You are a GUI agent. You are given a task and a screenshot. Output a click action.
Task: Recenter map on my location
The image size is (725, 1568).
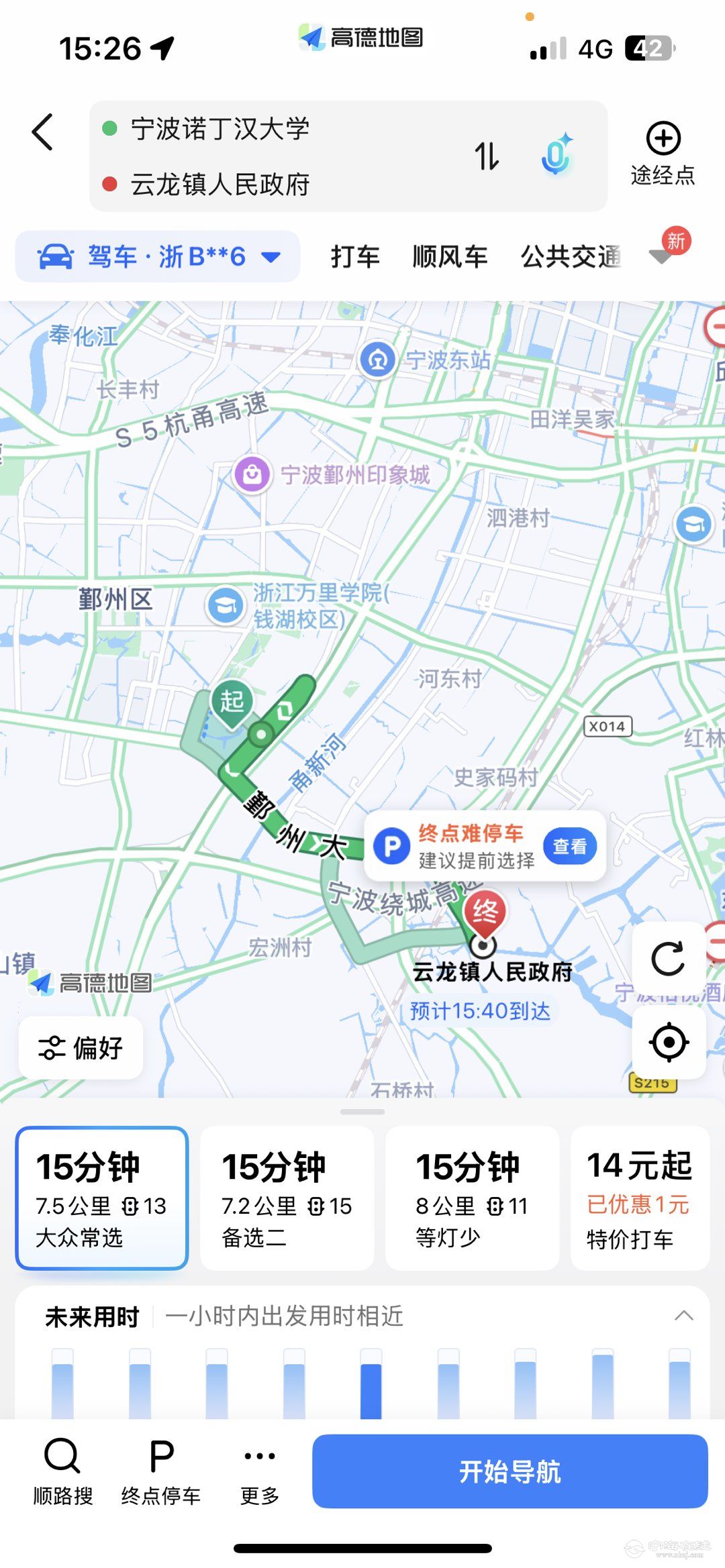(668, 1042)
